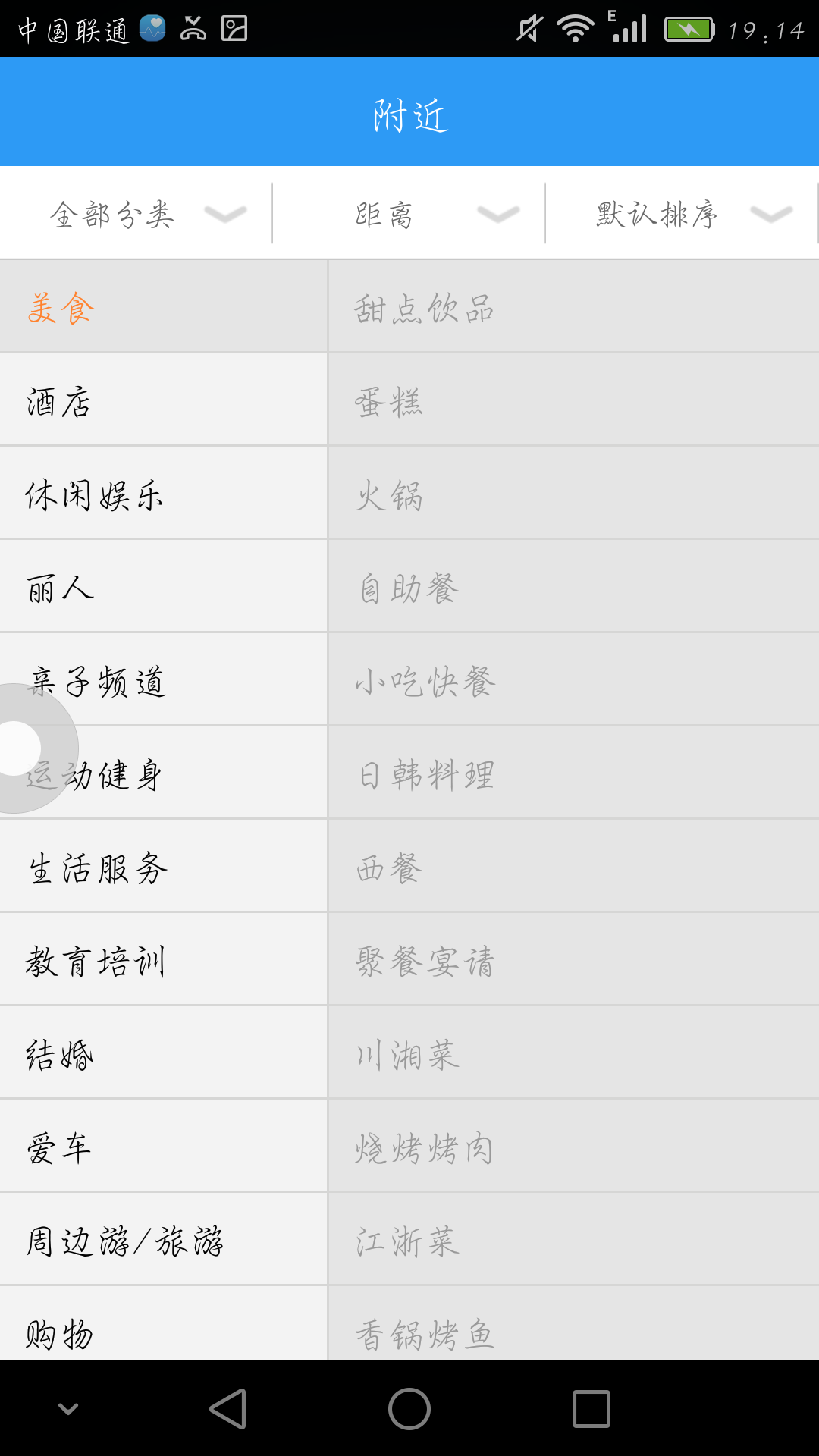Choose the 休闲娱乐 category
819x1456 pixels.
pyautogui.click(x=163, y=495)
